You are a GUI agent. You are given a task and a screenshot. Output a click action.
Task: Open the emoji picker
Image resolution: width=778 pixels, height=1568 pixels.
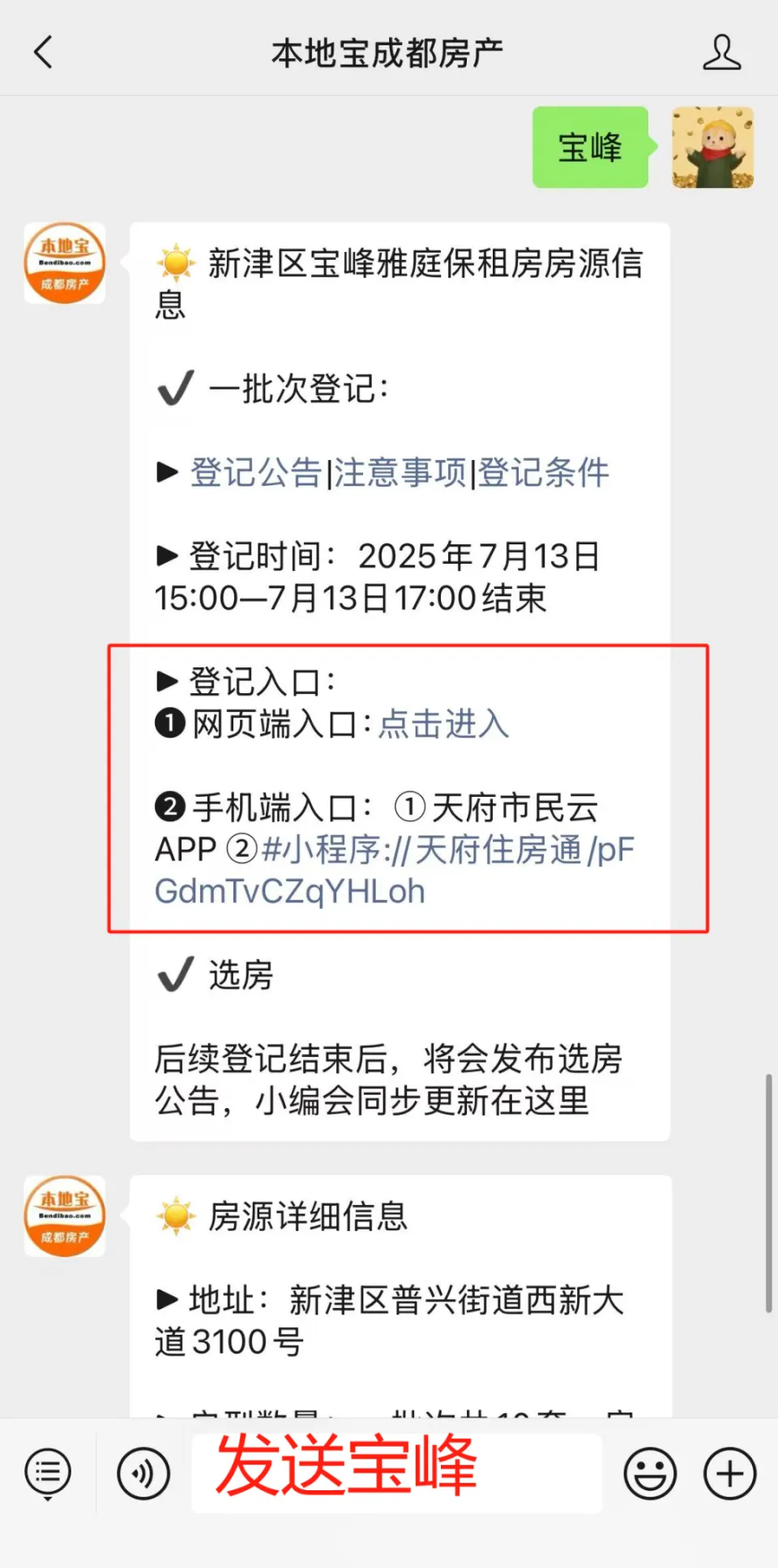pos(649,1472)
